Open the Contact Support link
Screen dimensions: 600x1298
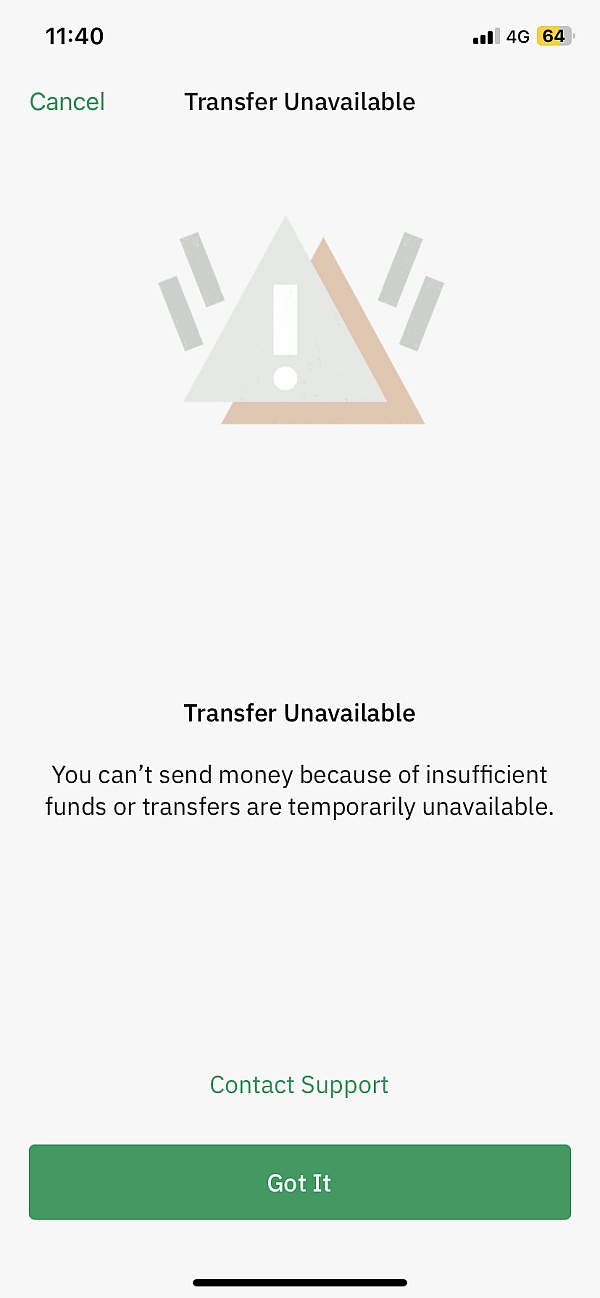[x=299, y=1085]
